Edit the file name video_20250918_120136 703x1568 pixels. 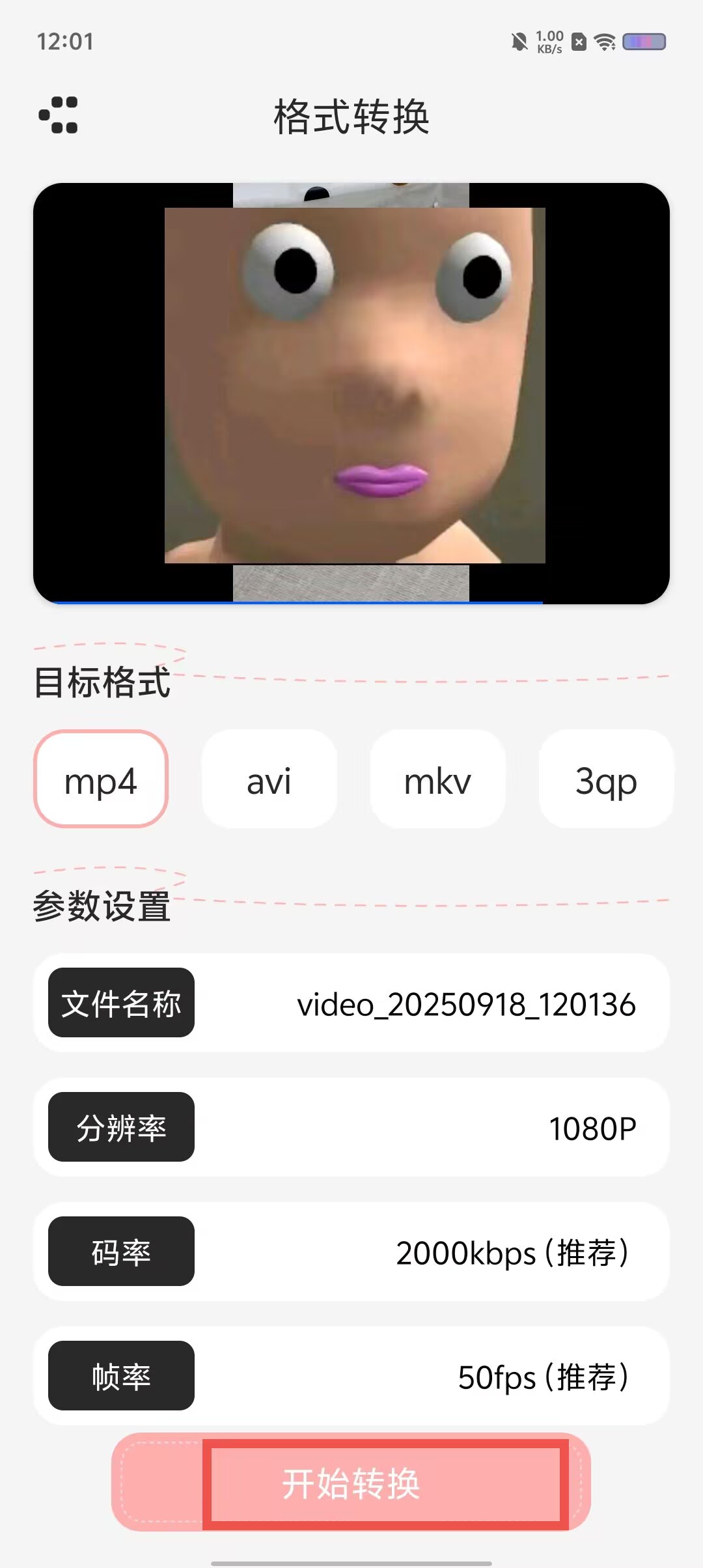click(465, 1003)
